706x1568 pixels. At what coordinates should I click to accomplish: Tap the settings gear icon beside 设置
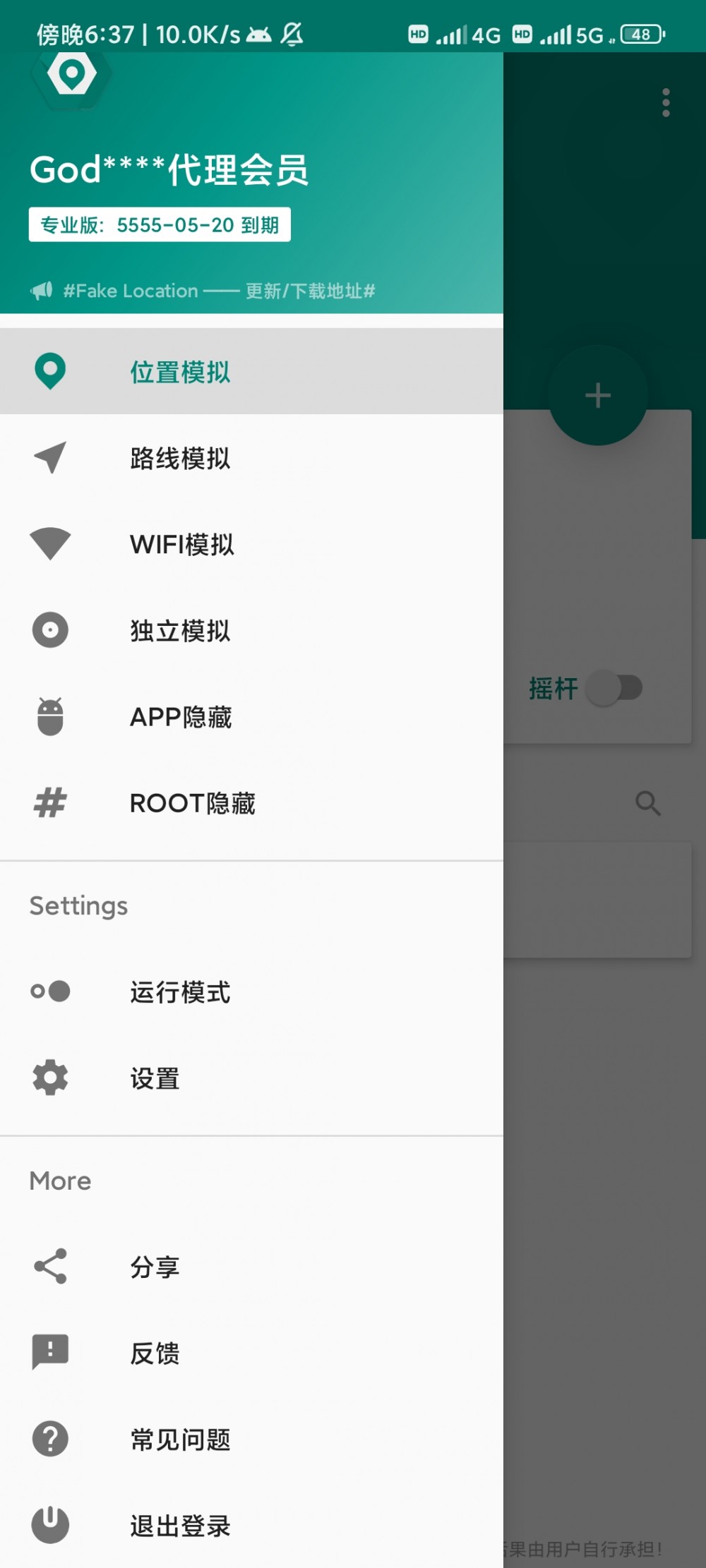tap(49, 1078)
